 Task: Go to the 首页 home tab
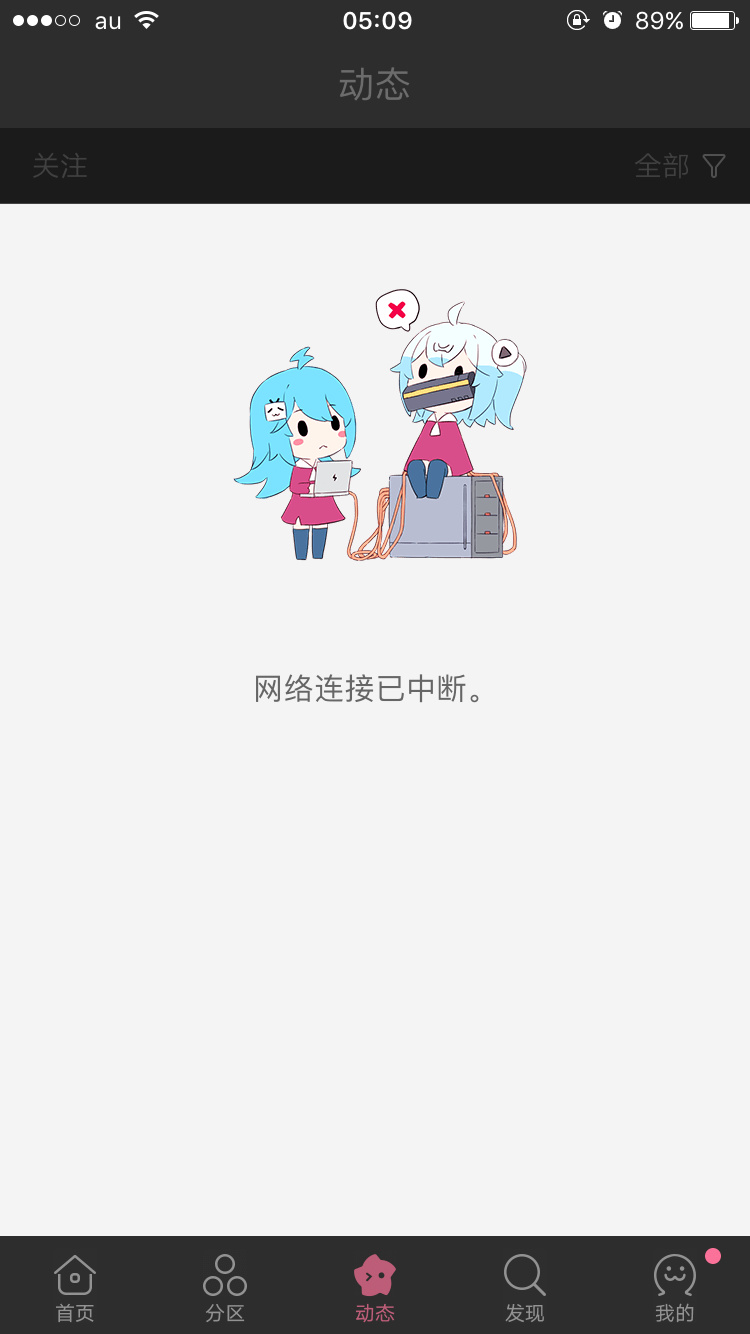click(75, 1288)
